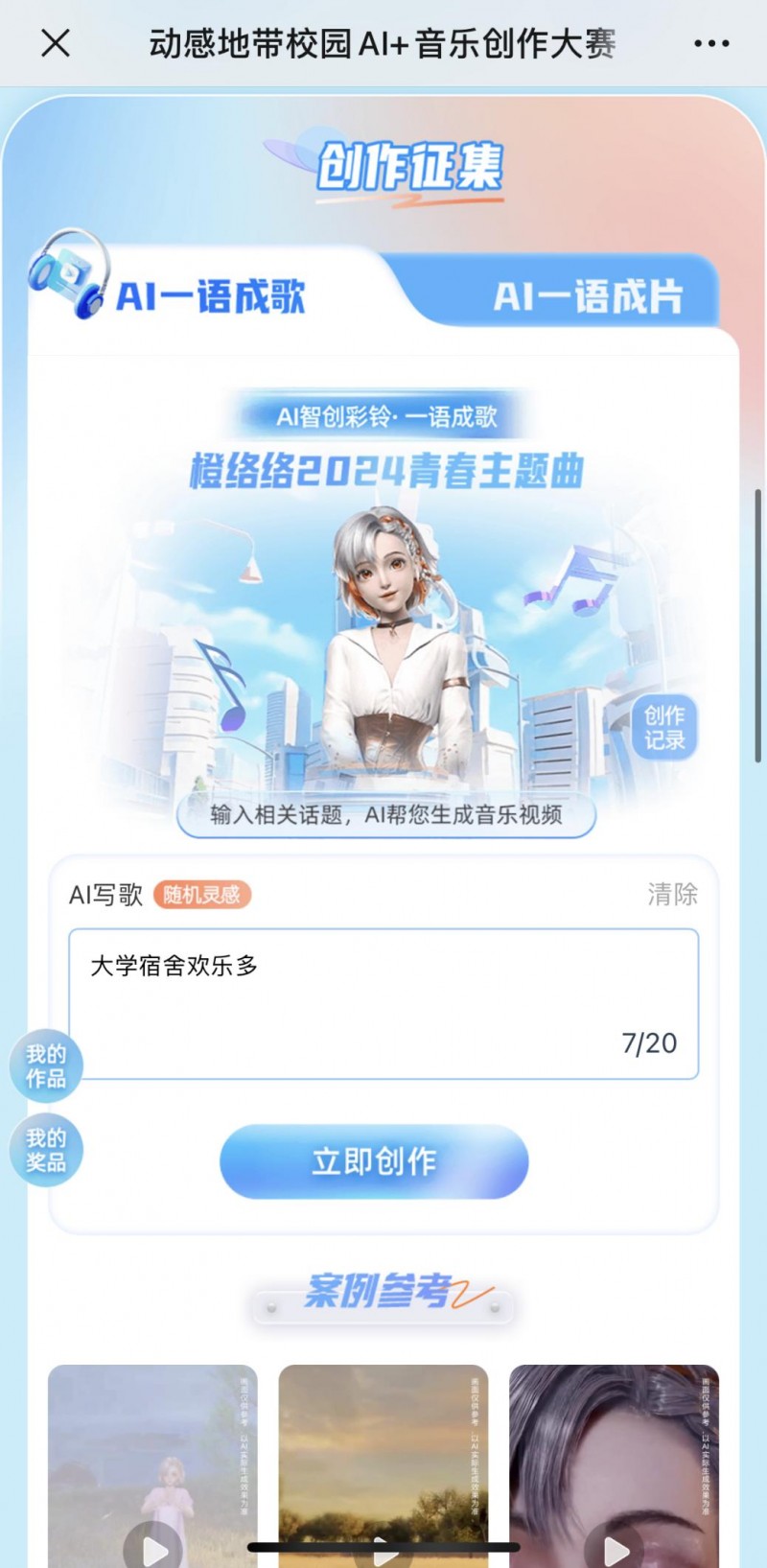Select the AI一语成歌 tab
The height and width of the screenshot is (1568, 767).
pos(209,296)
